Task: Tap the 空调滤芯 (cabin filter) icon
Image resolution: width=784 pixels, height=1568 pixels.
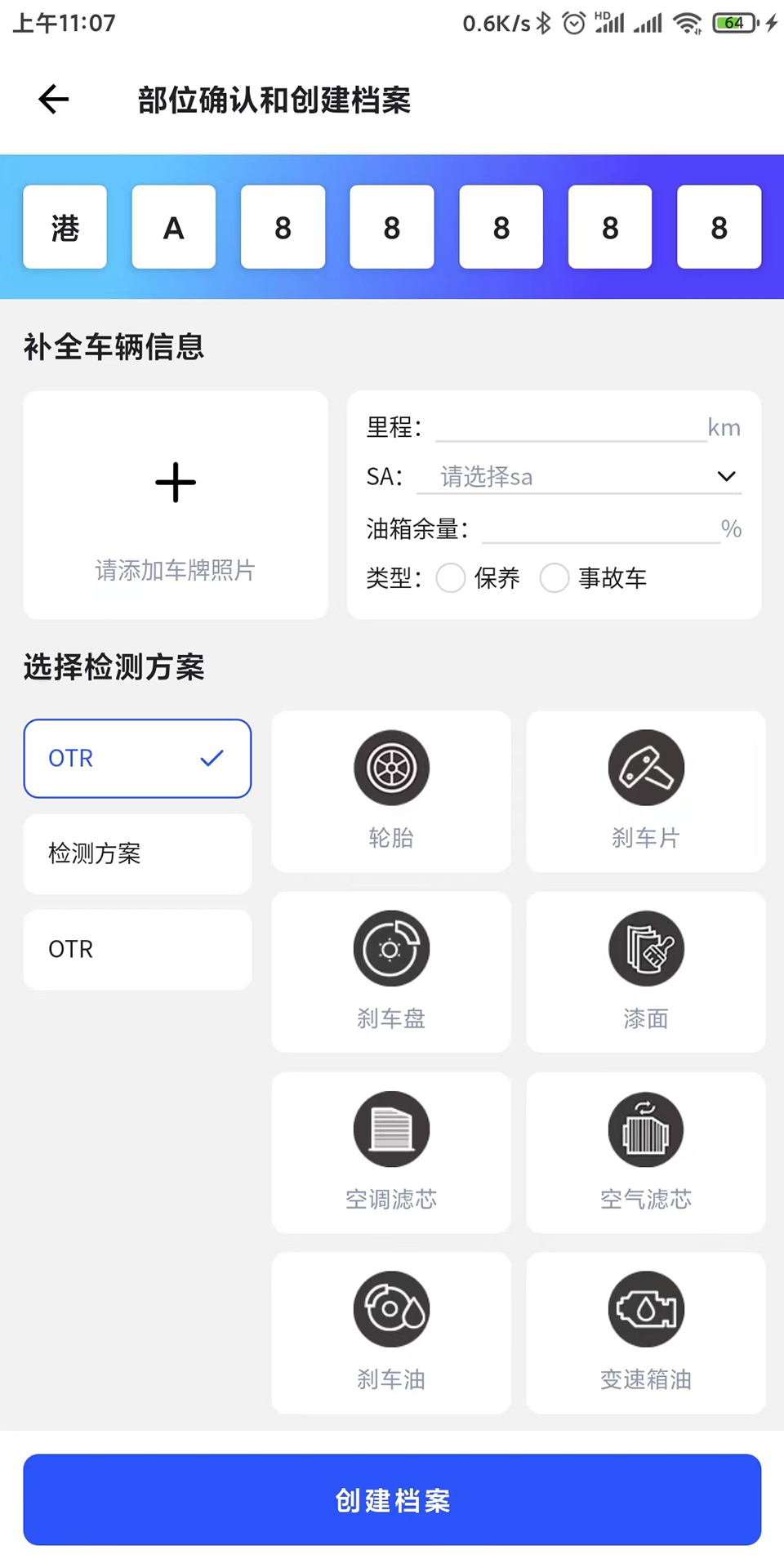Action: (x=390, y=1129)
